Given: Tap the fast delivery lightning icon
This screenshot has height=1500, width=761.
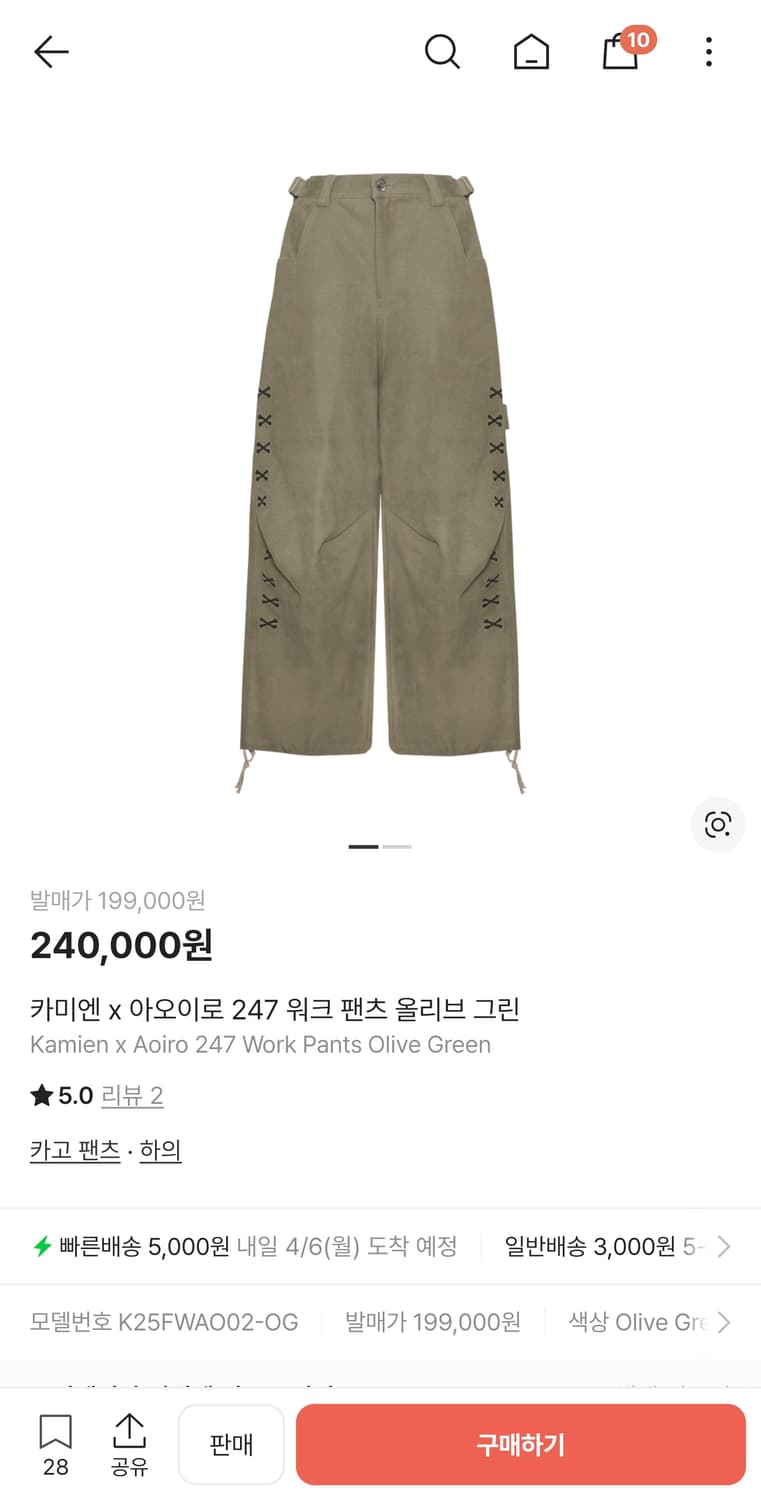Looking at the screenshot, I should pos(39,1246).
